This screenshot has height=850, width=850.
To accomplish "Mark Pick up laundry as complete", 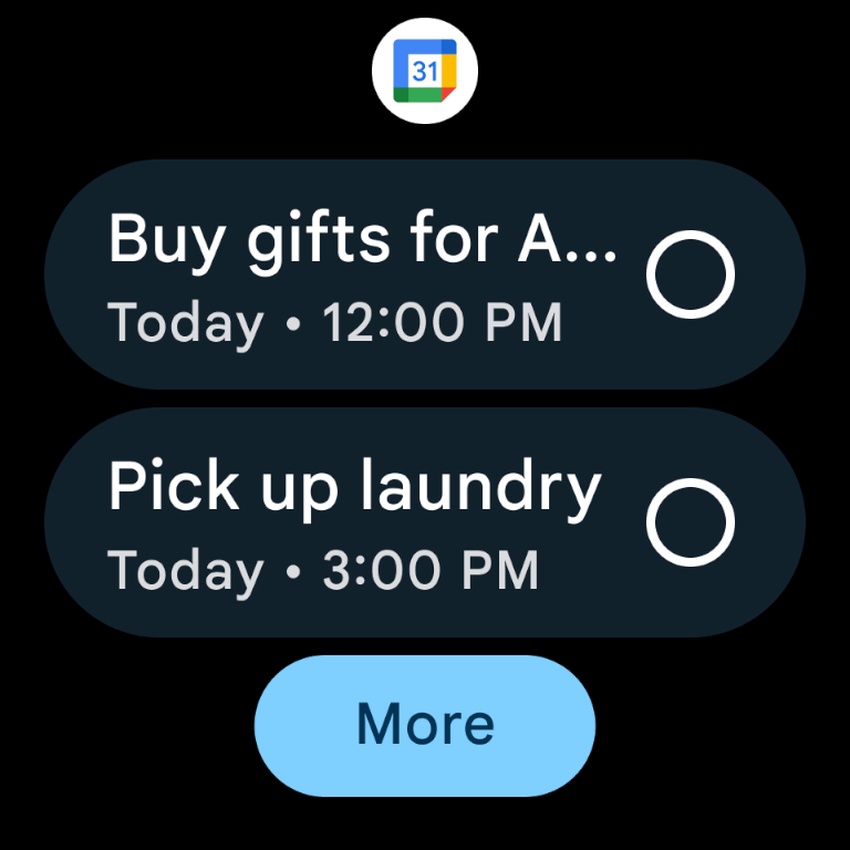I will pos(690,523).
